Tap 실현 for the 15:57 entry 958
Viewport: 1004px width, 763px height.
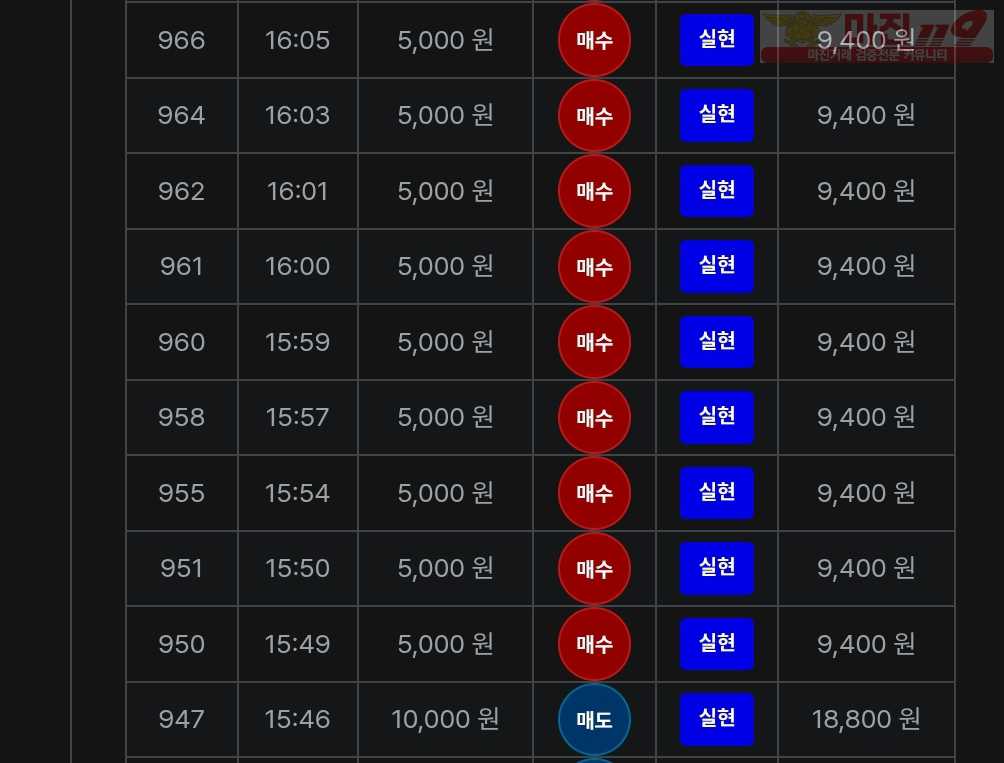coord(716,417)
